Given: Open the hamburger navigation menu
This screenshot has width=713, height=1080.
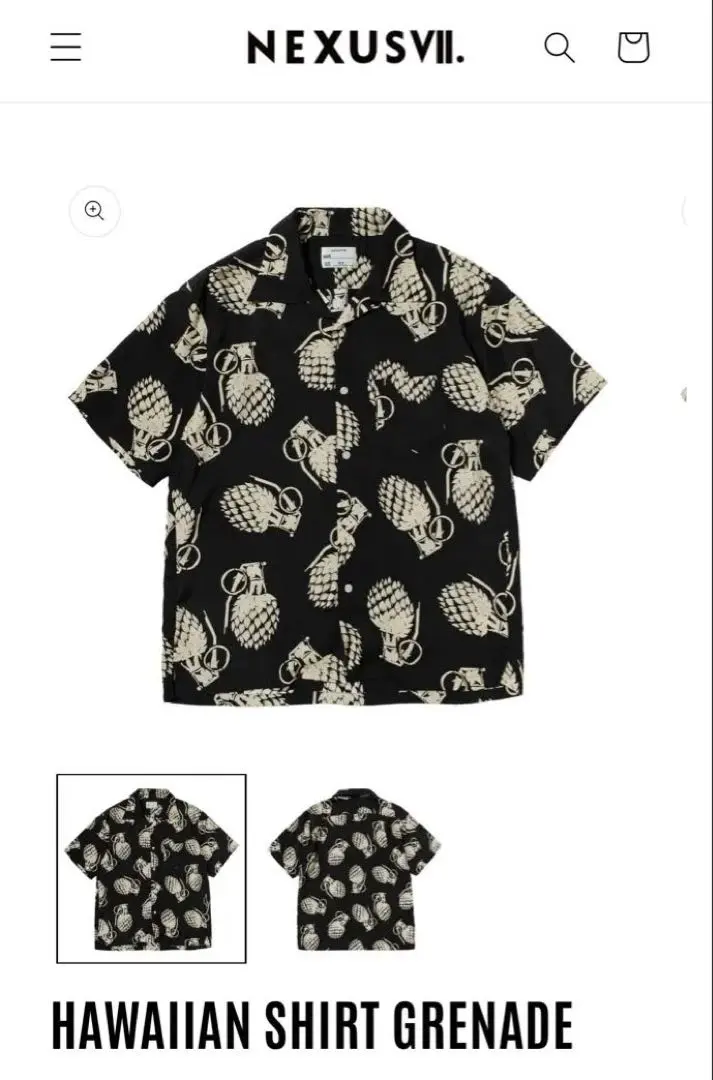Looking at the screenshot, I should coord(66,47).
